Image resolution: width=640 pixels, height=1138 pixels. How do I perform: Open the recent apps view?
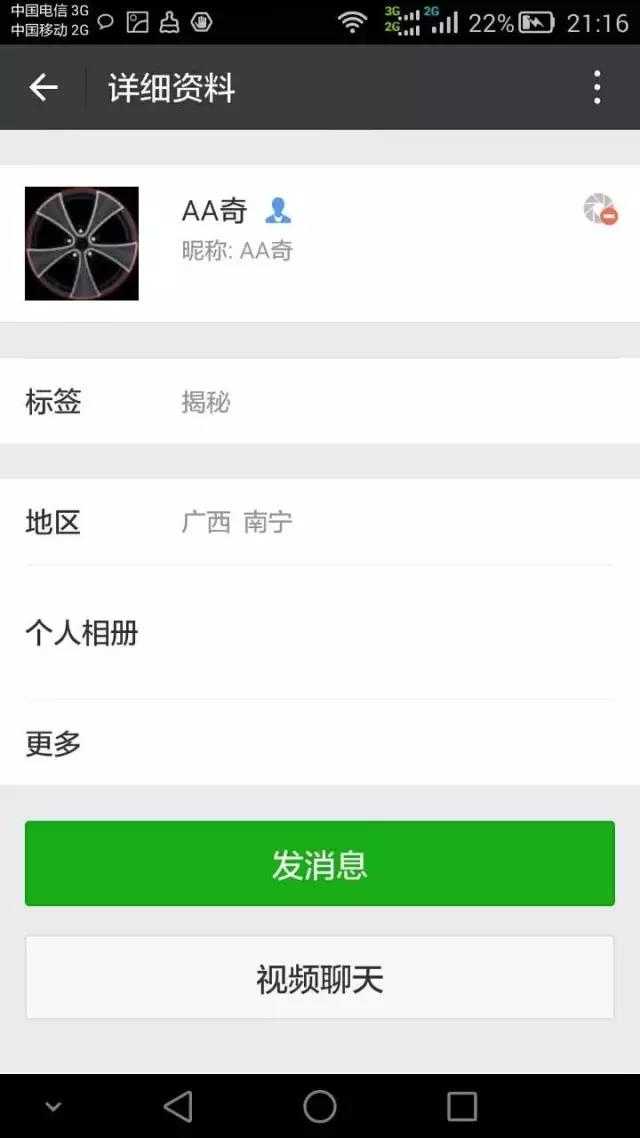[x=462, y=1106]
